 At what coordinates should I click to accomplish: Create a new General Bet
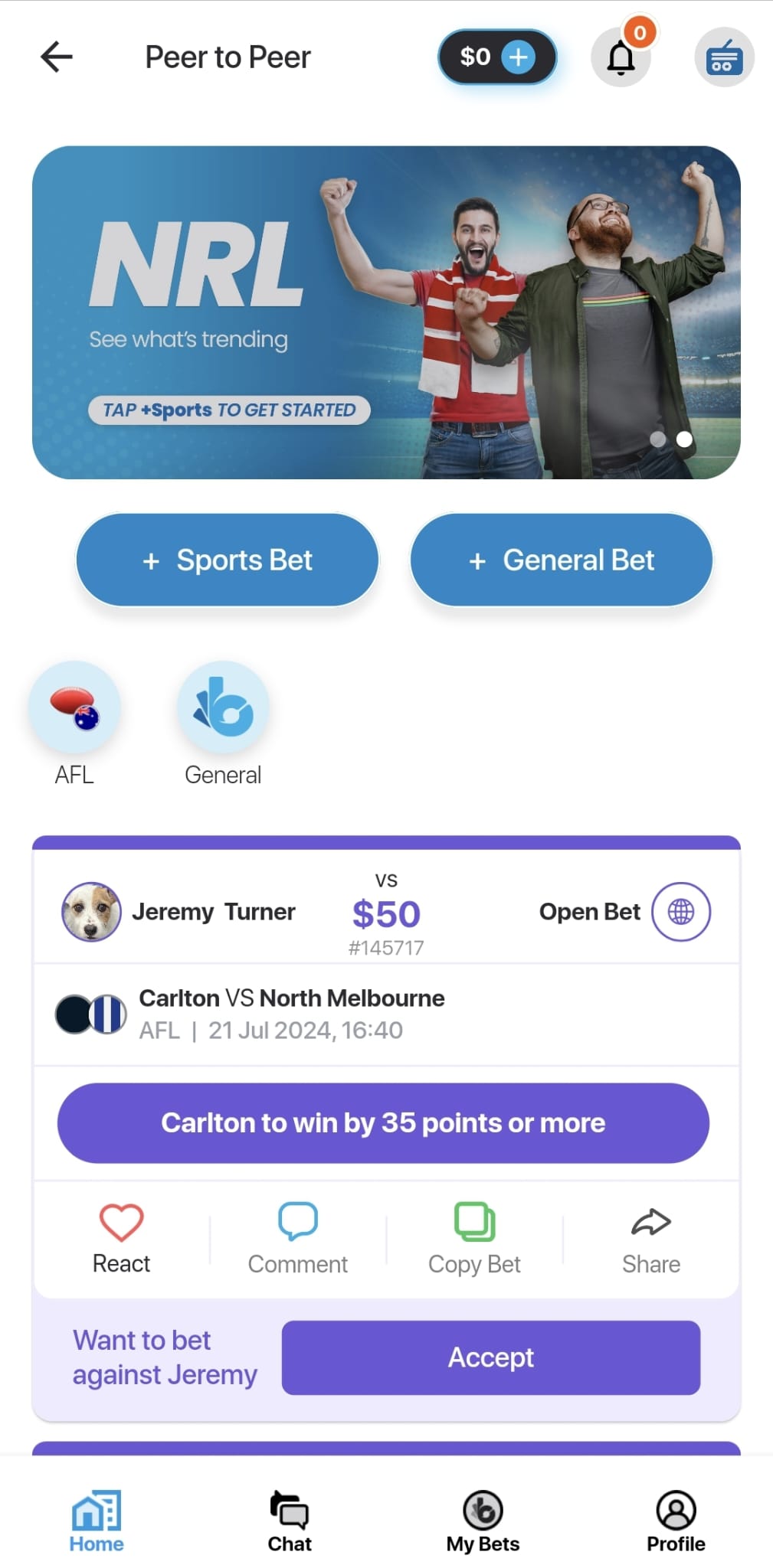click(x=562, y=560)
